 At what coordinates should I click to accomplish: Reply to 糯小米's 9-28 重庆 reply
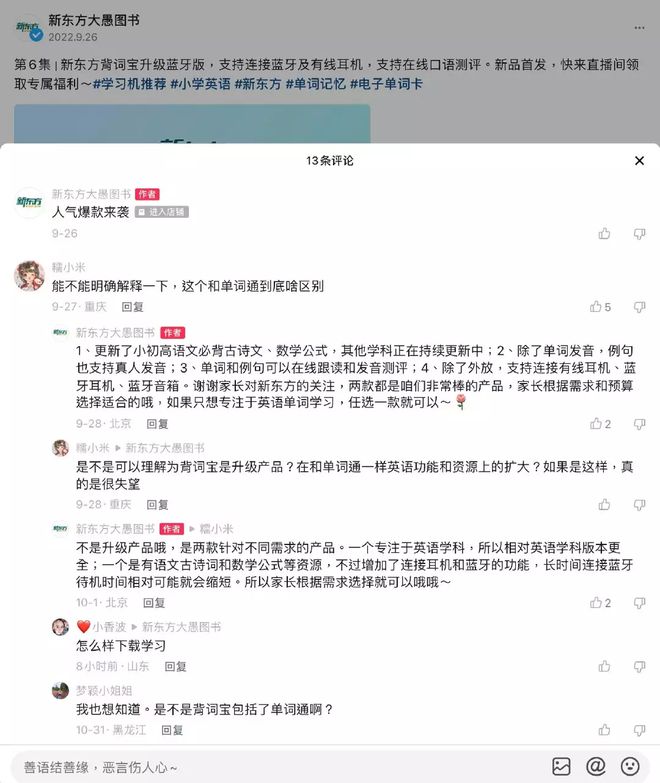tap(156, 505)
